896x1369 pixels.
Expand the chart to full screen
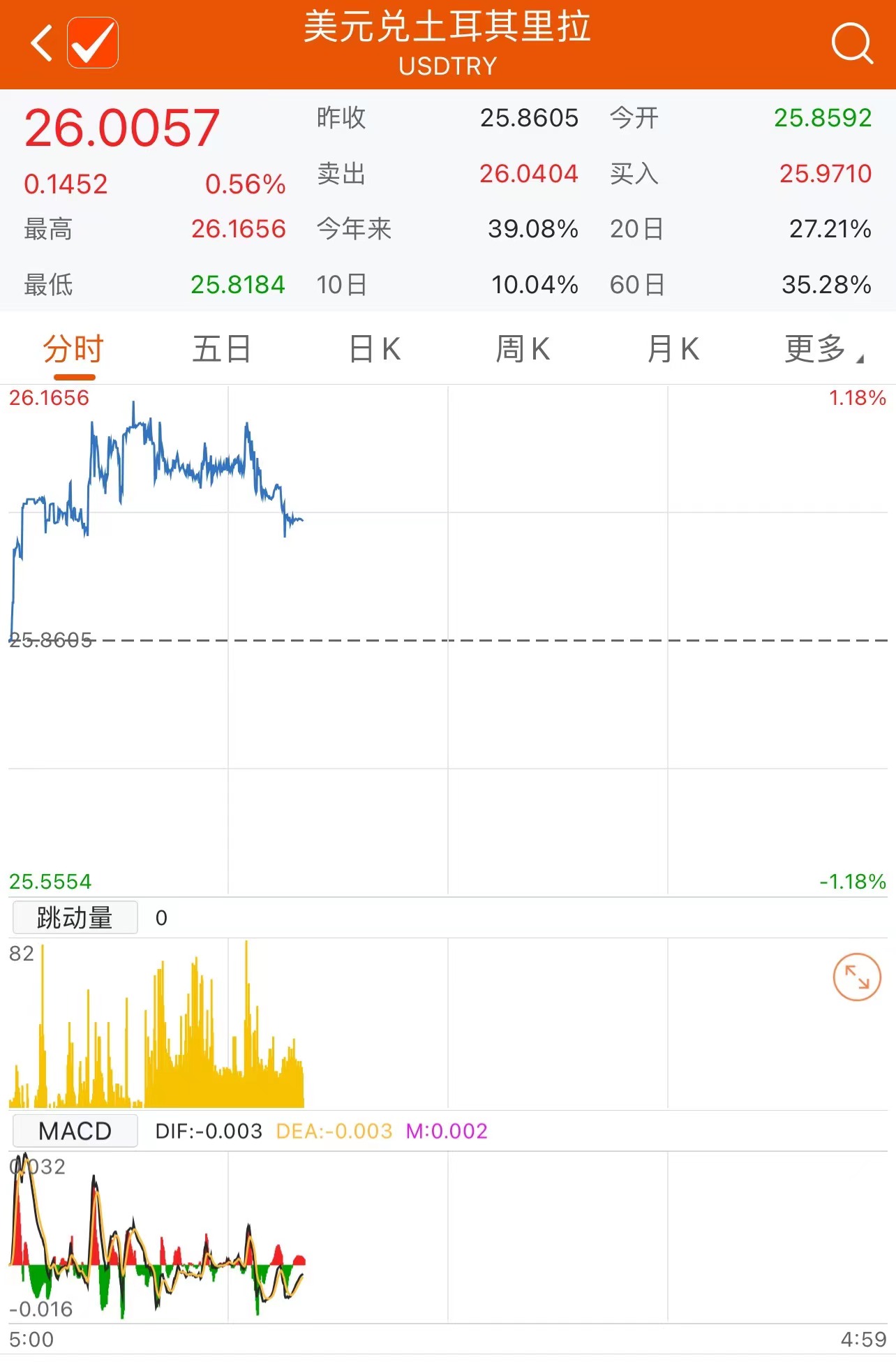pos(857,977)
